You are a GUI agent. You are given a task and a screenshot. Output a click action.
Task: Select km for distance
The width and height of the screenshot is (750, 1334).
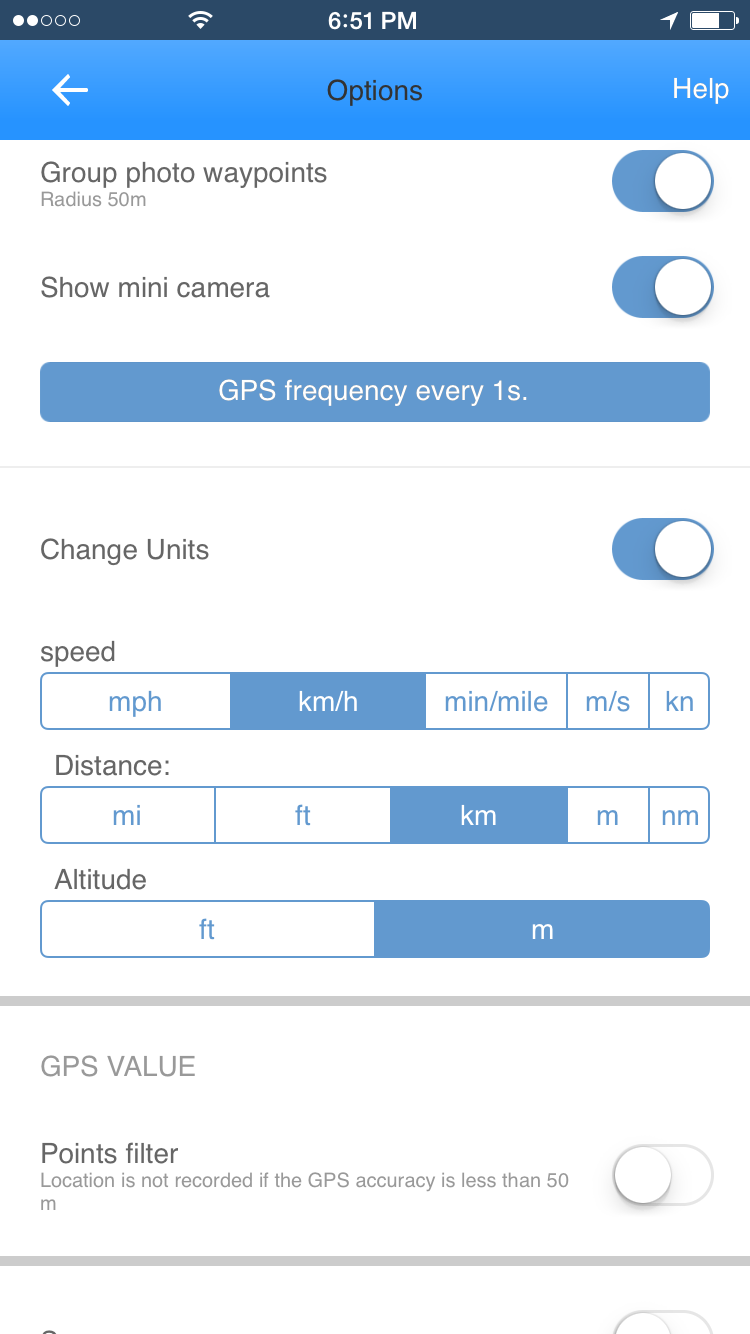479,815
